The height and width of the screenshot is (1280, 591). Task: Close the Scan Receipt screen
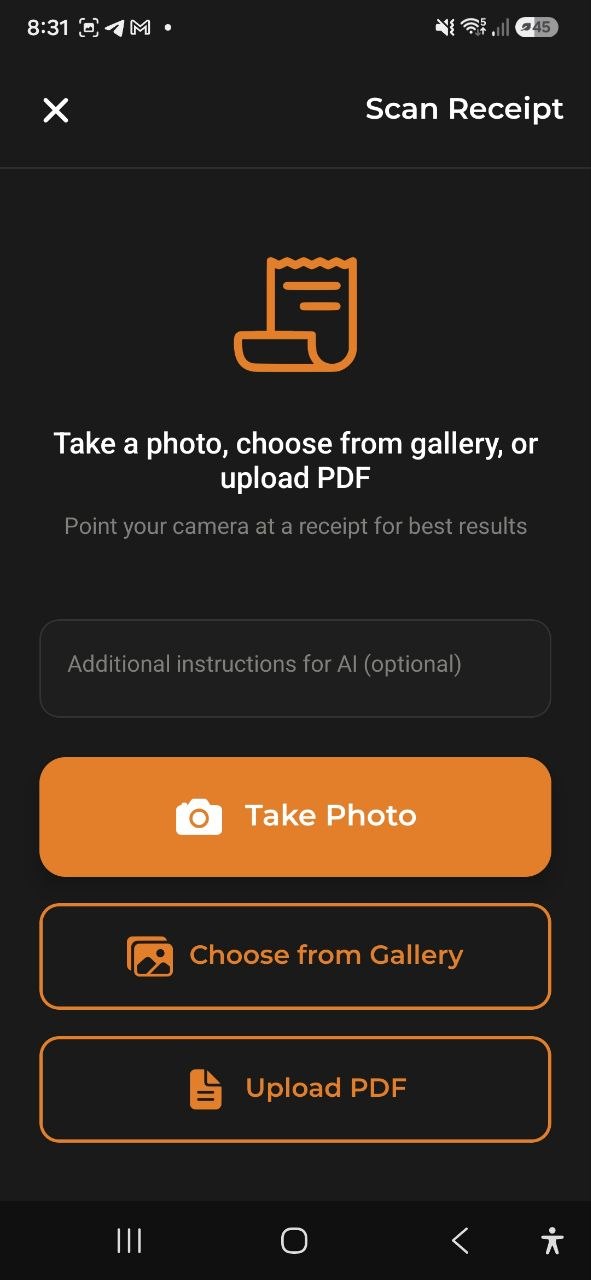[x=56, y=110]
